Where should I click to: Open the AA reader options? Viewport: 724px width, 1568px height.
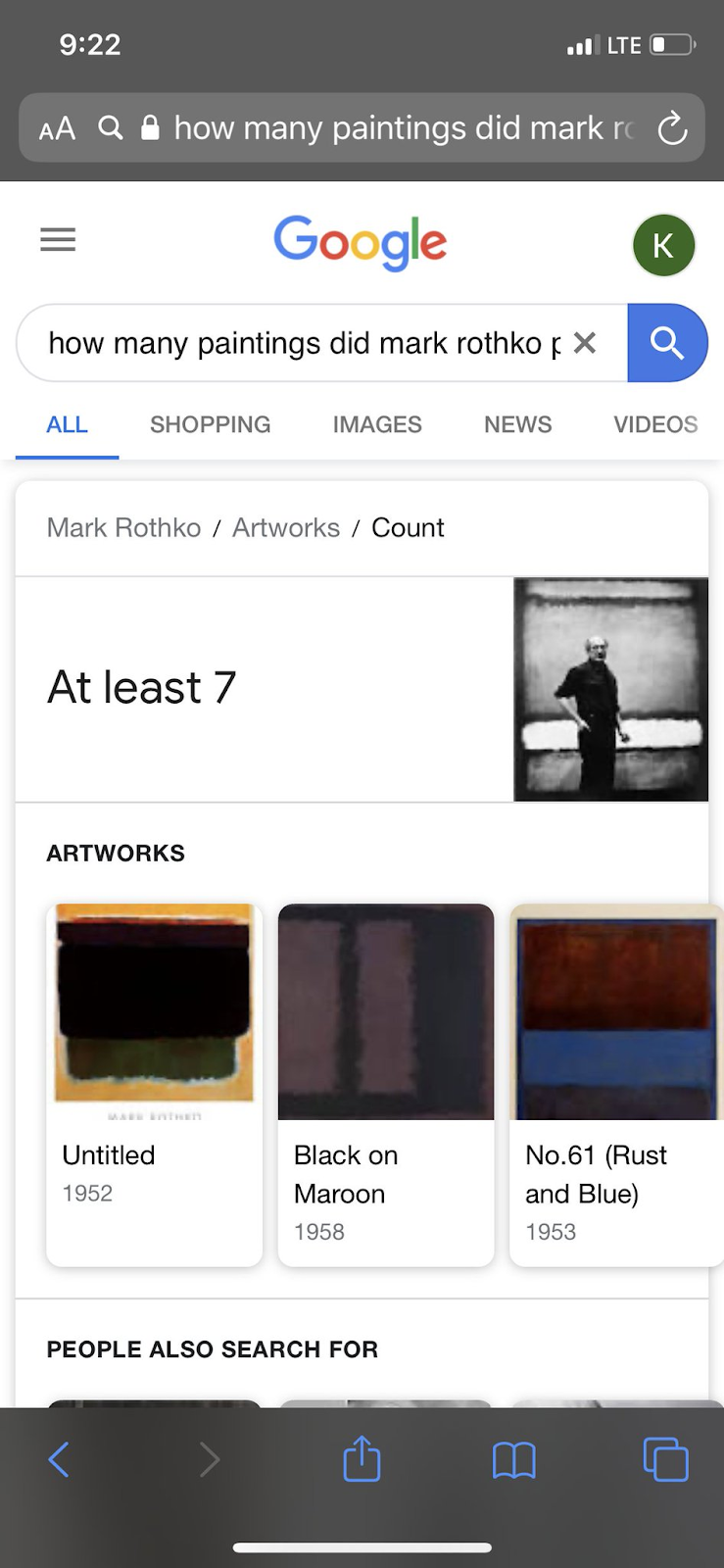click(x=57, y=128)
